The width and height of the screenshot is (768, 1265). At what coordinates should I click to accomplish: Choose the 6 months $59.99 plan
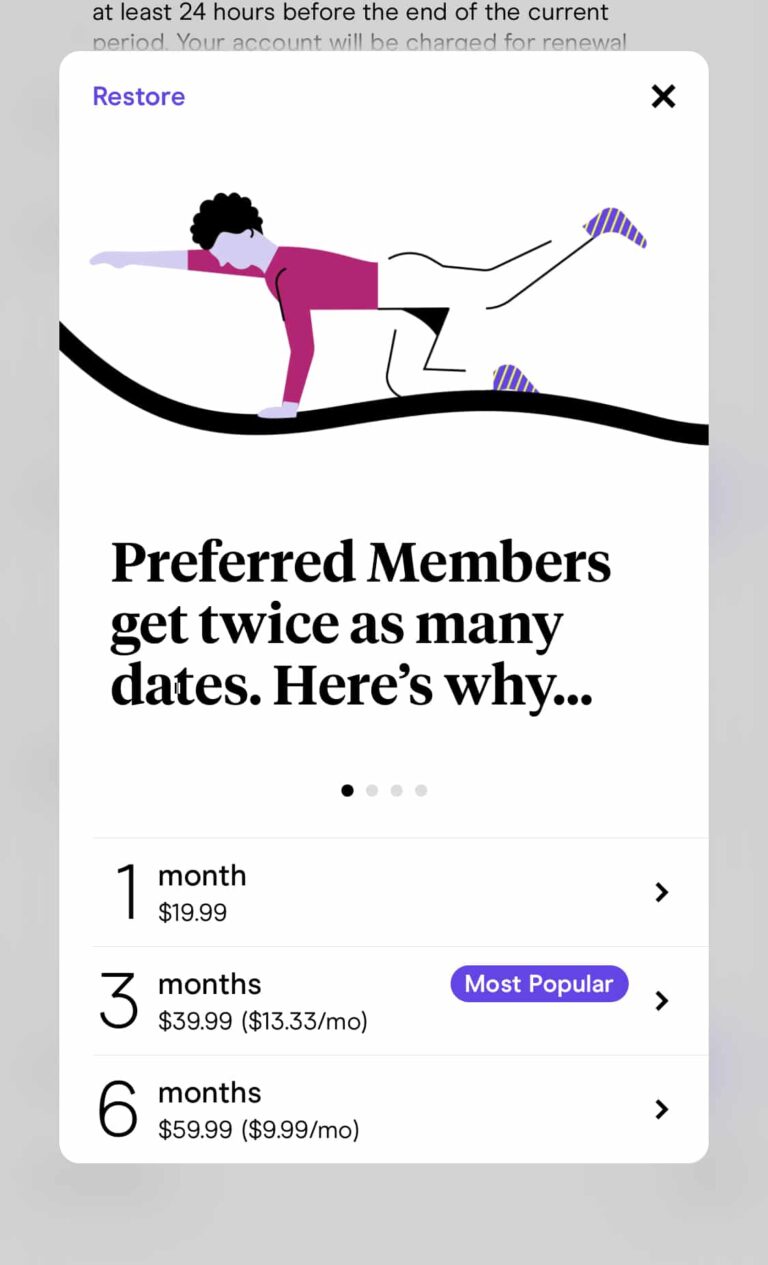tap(300, 1109)
